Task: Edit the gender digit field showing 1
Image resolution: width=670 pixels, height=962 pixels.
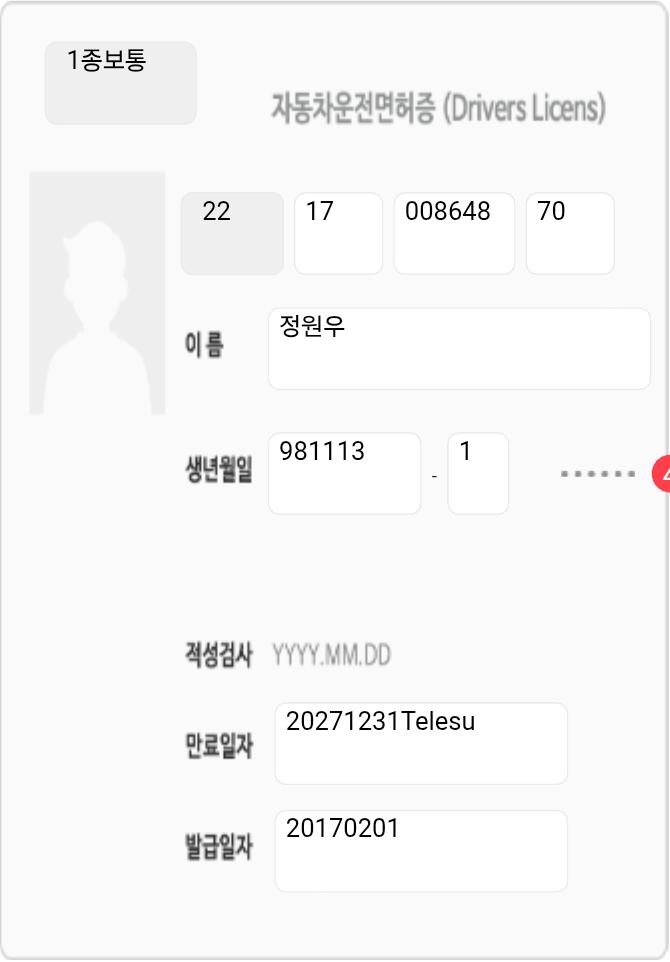Action: (478, 473)
